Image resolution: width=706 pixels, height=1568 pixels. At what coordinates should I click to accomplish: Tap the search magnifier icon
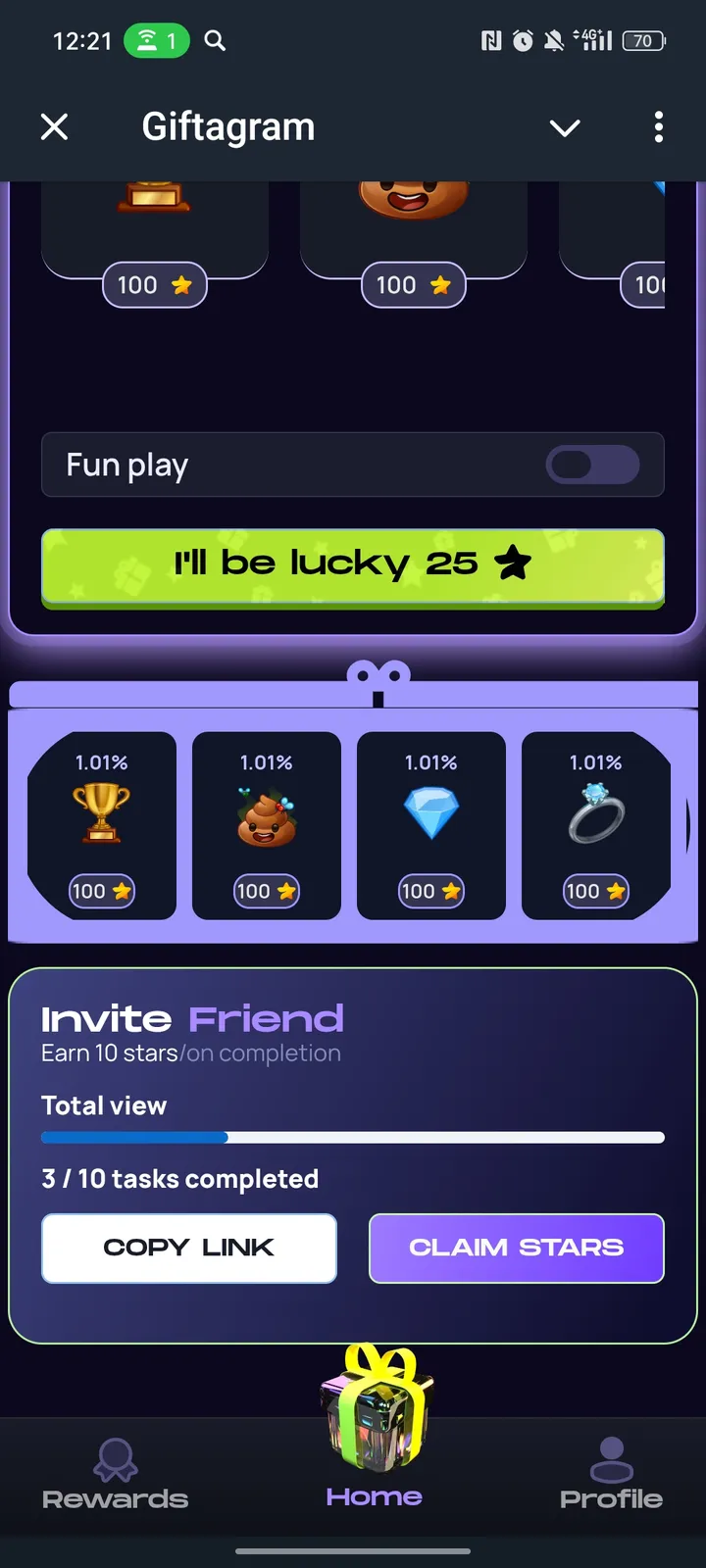pyautogui.click(x=214, y=41)
